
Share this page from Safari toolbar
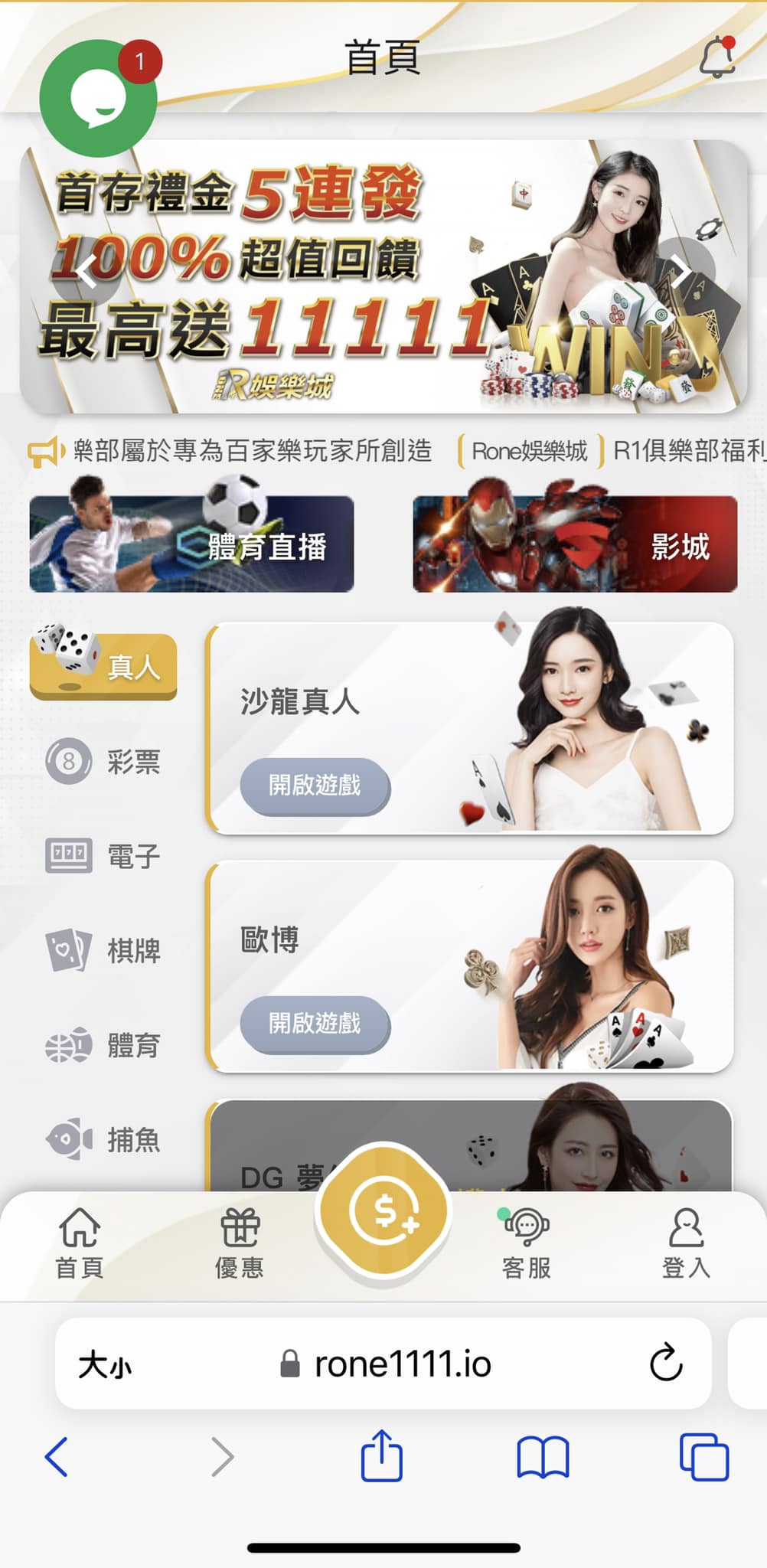tap(382, 1455)
